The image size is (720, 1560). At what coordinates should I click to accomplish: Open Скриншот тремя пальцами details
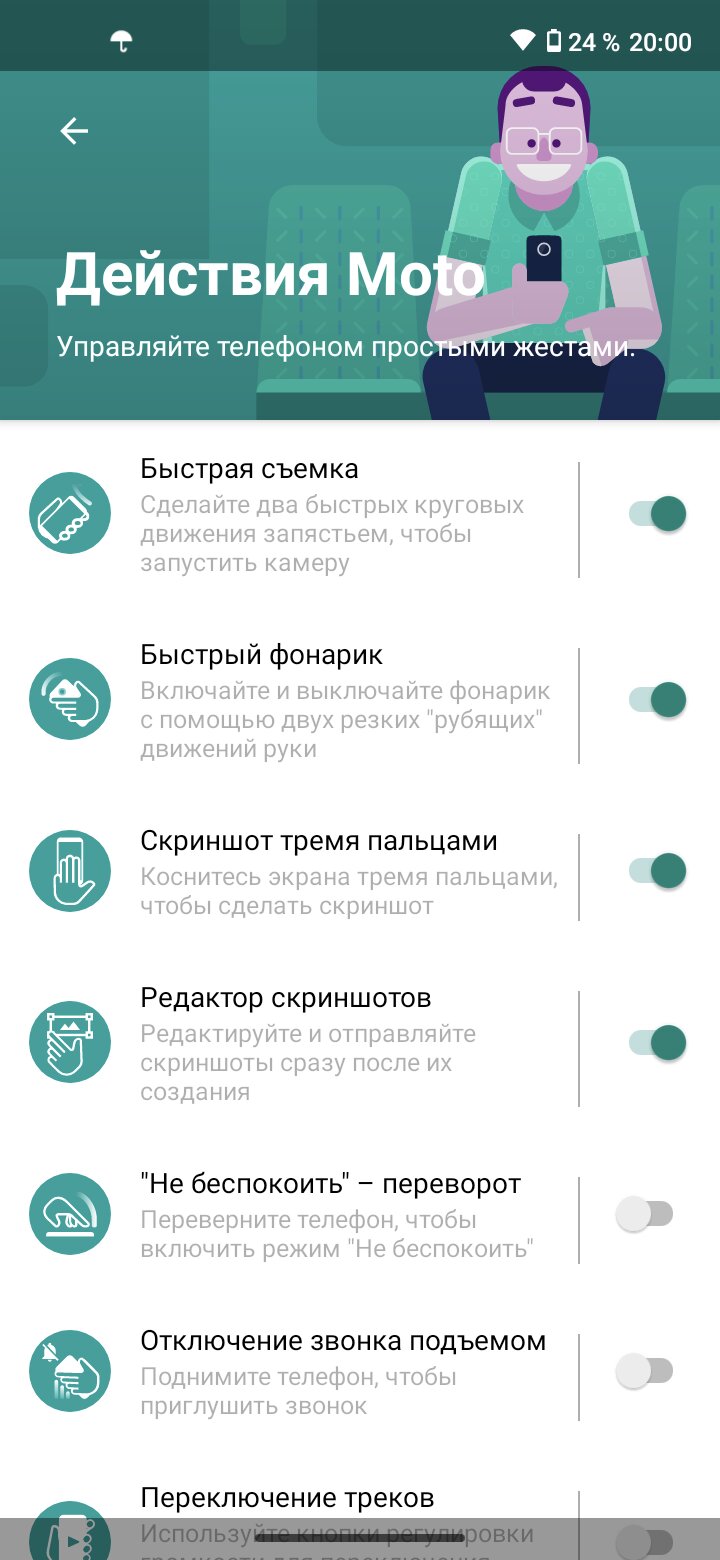click(x=289, y=871)
